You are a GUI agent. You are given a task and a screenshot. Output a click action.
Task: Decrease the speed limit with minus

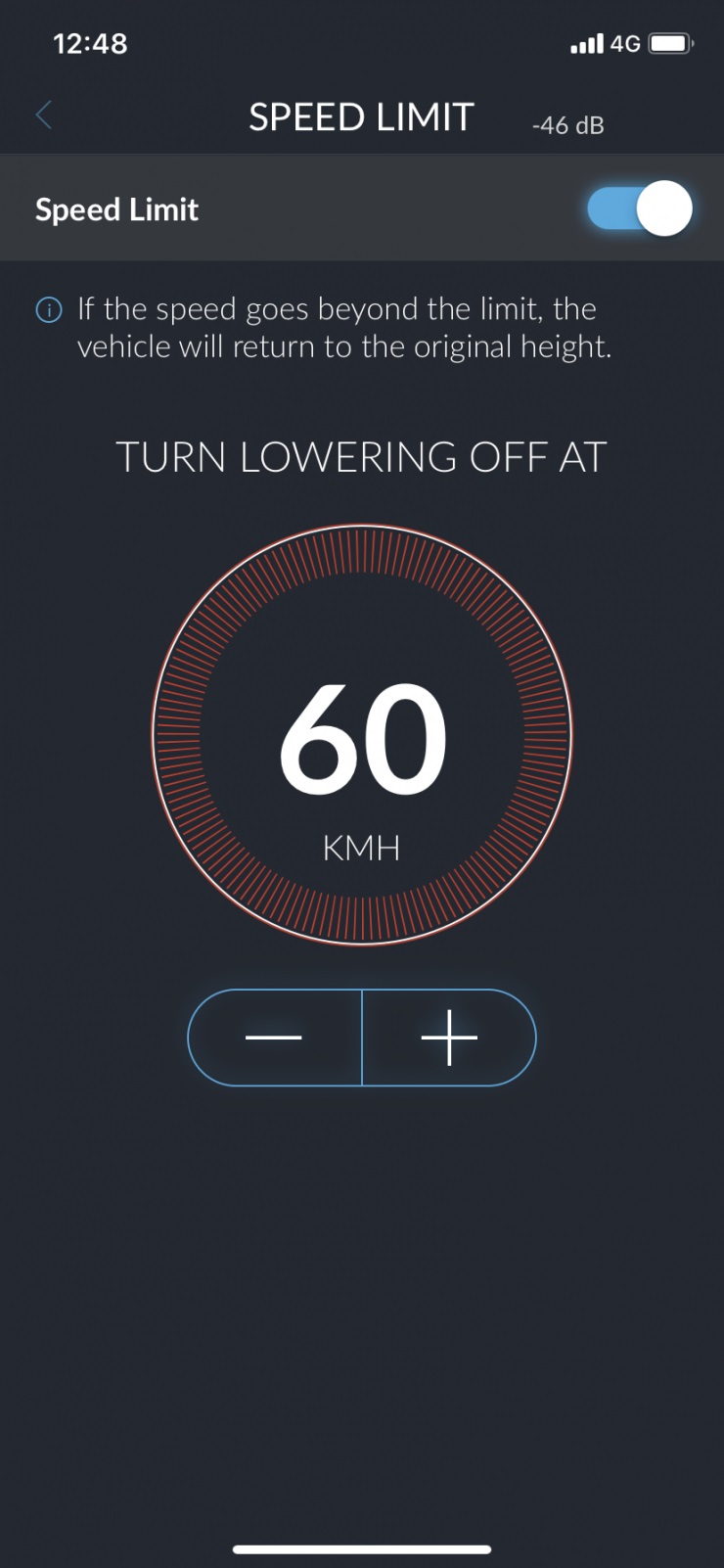(274, 1038)
